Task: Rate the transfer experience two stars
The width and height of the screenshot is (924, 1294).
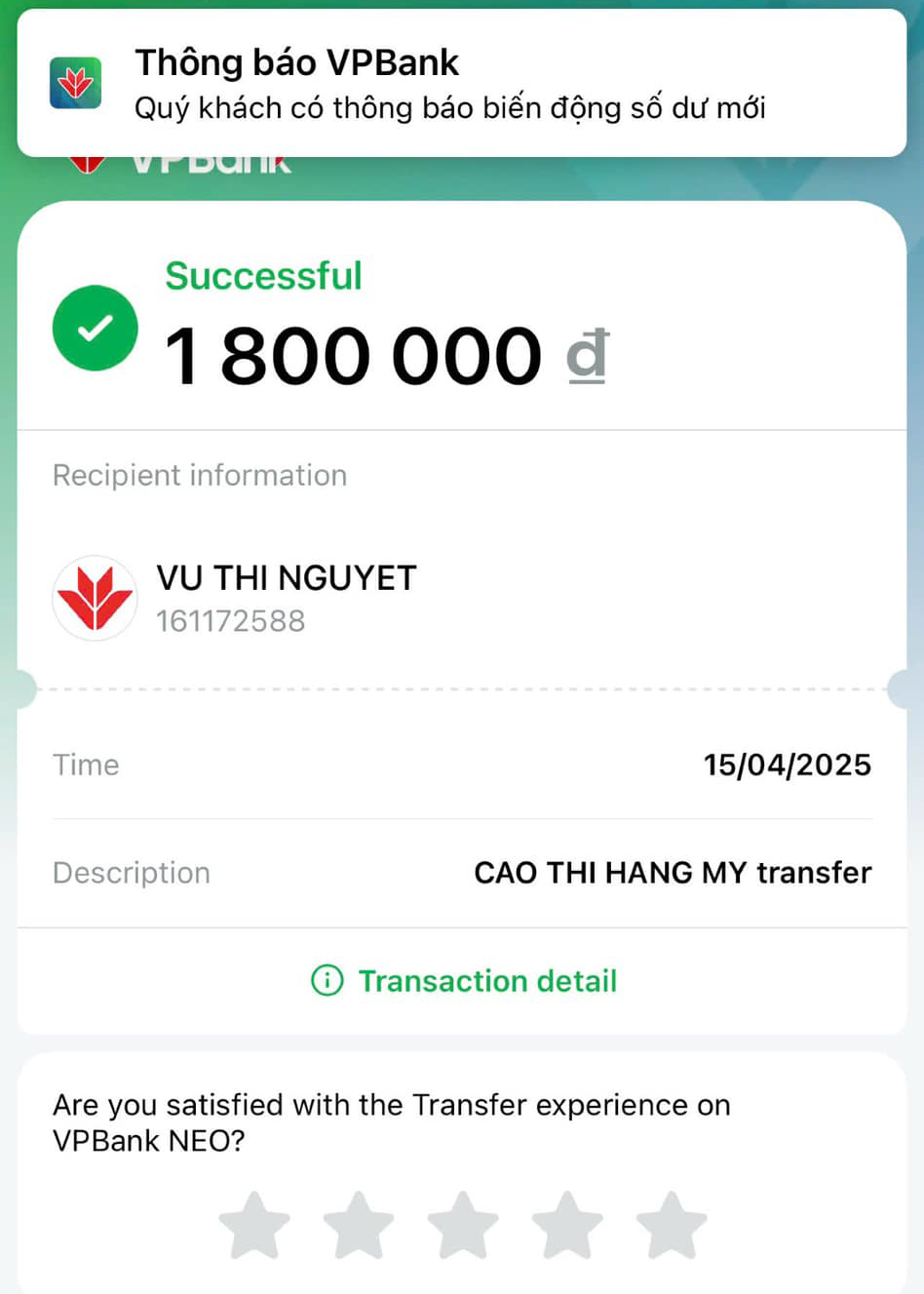Action: 359,1226
